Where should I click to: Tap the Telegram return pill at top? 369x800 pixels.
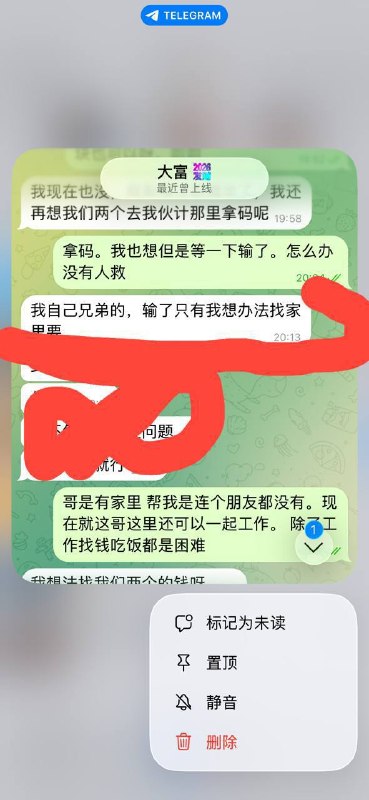184,15
